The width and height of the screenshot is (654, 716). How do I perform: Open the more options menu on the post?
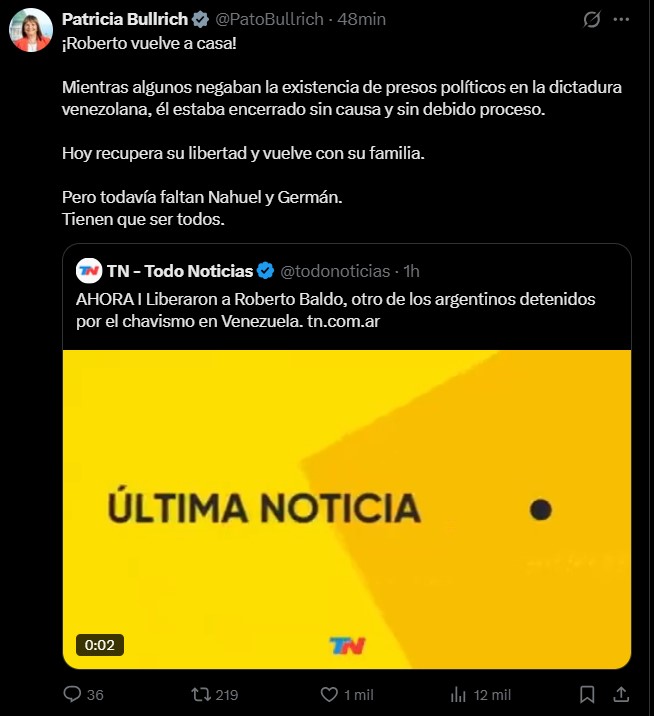click(627, 20)
